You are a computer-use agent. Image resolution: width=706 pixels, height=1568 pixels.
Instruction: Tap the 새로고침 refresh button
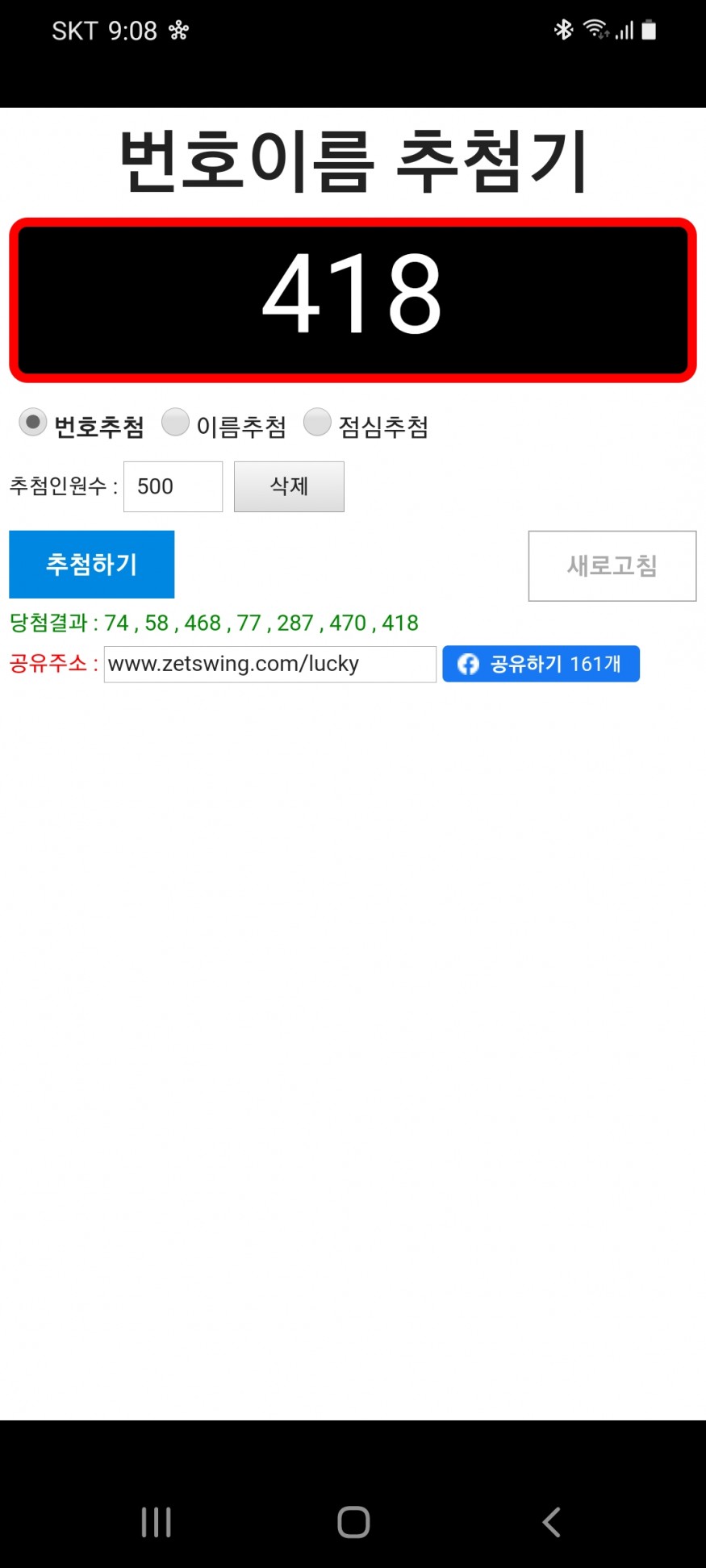click(612, 565)
